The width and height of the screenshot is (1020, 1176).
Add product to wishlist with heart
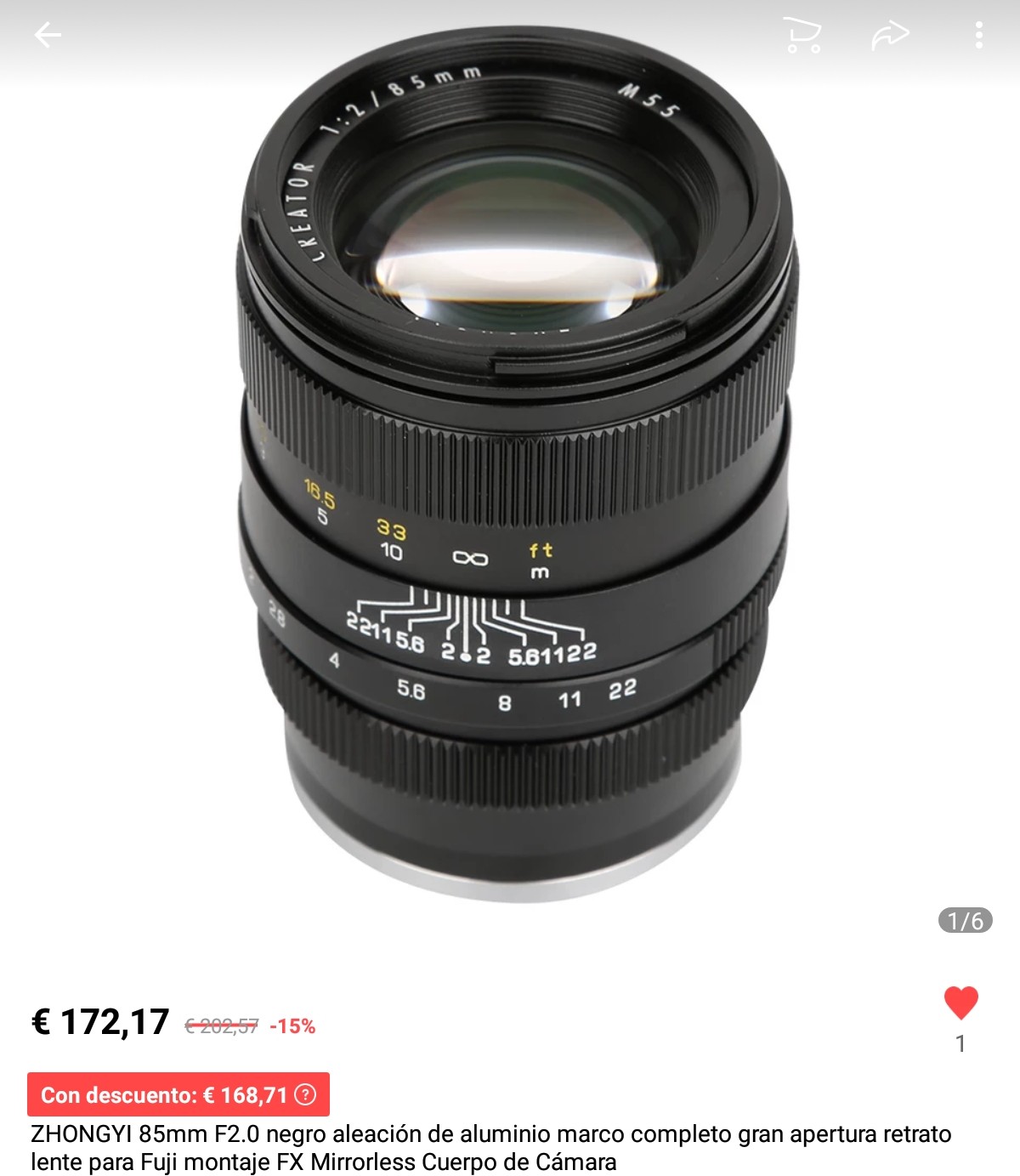click(961, 1003)
